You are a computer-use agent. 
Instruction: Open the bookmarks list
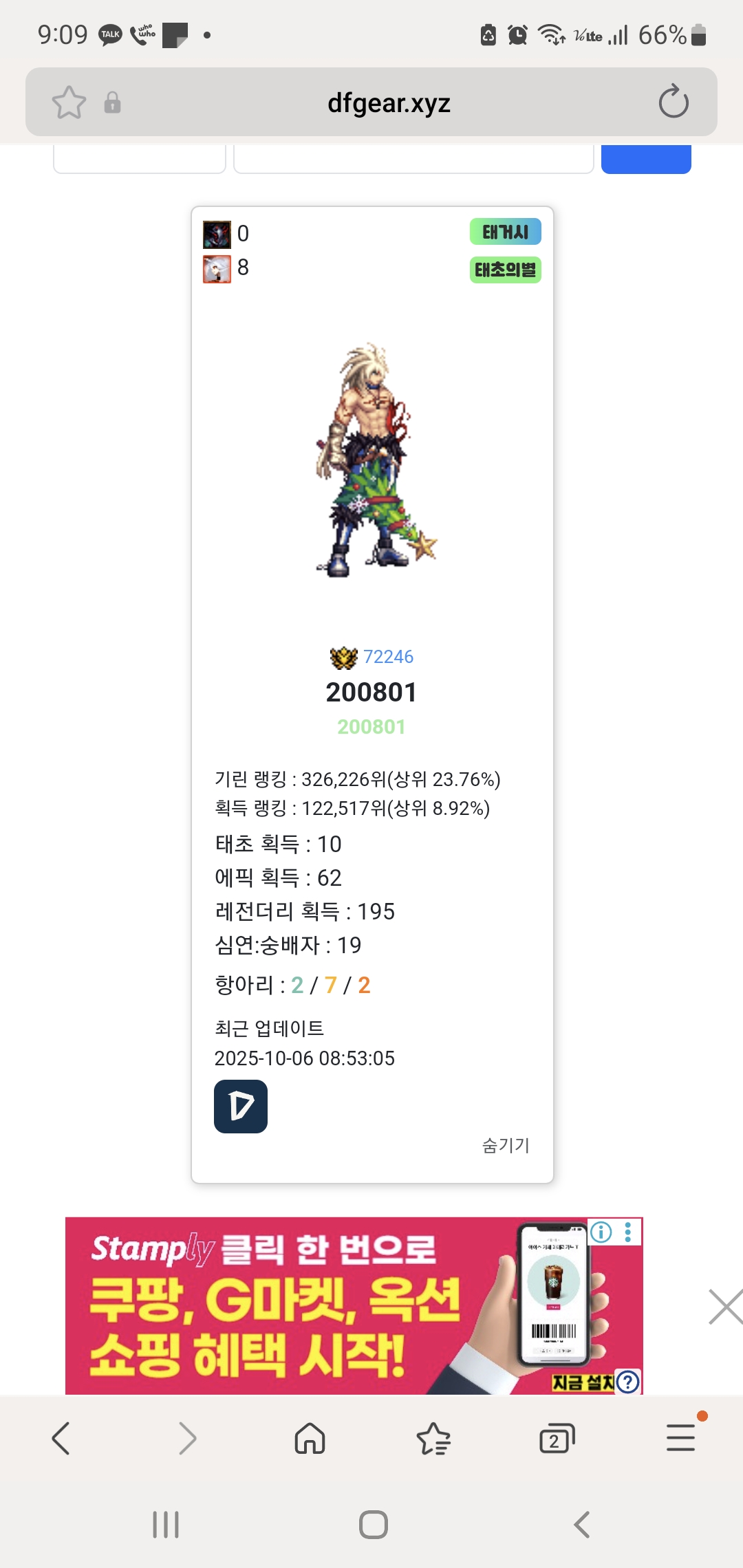pyautogui.click(x=433, y=1438)
